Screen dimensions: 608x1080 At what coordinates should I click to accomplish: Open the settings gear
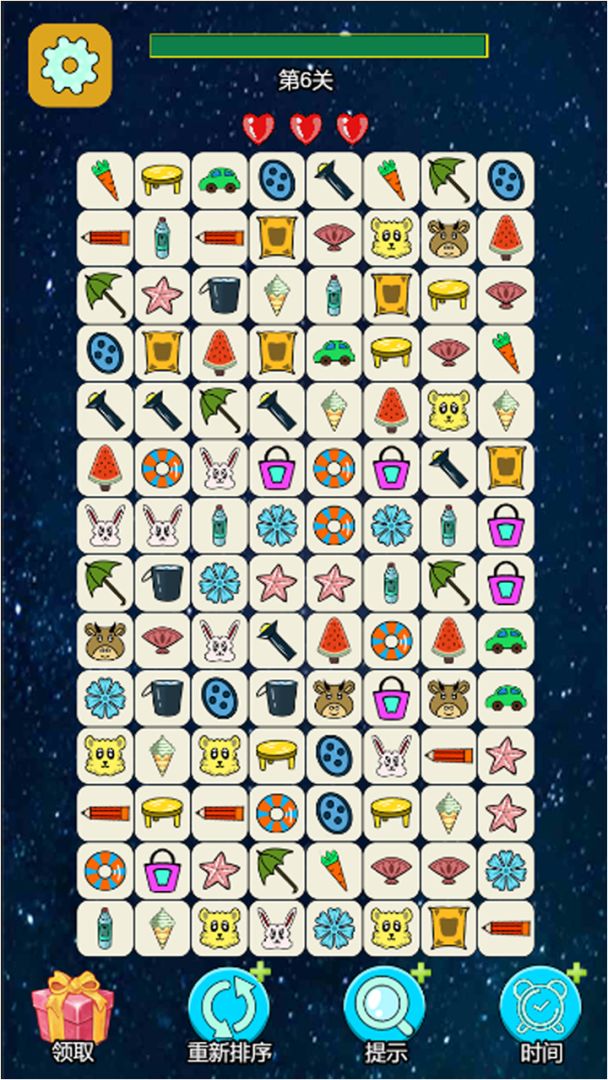tap(69, 65)
